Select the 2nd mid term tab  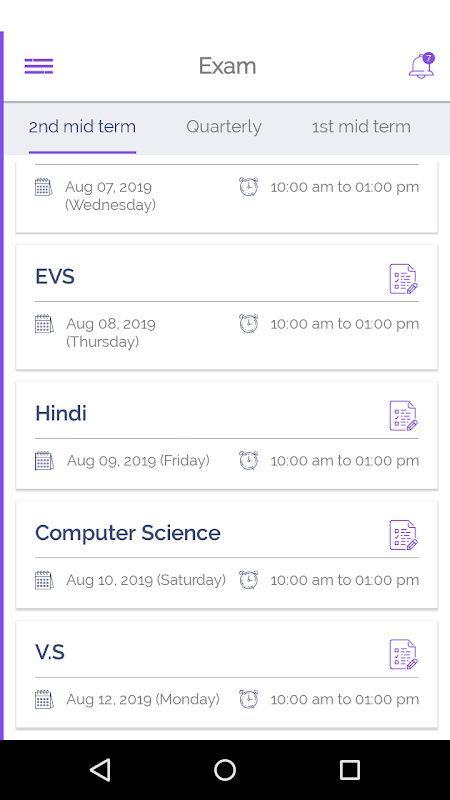82,127
